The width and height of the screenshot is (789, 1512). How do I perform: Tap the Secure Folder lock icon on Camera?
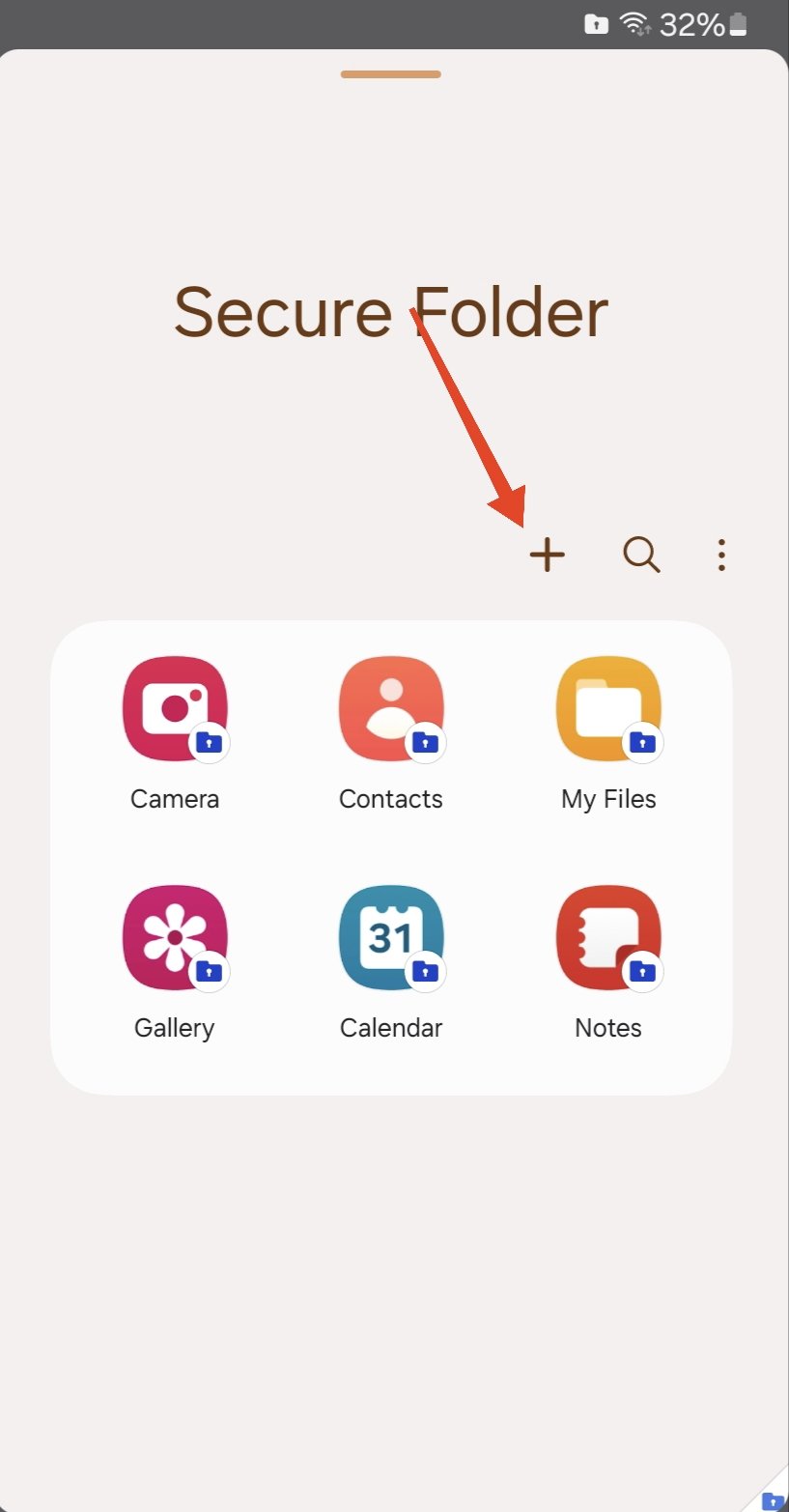pyautogui.click(x=211, y=742)
